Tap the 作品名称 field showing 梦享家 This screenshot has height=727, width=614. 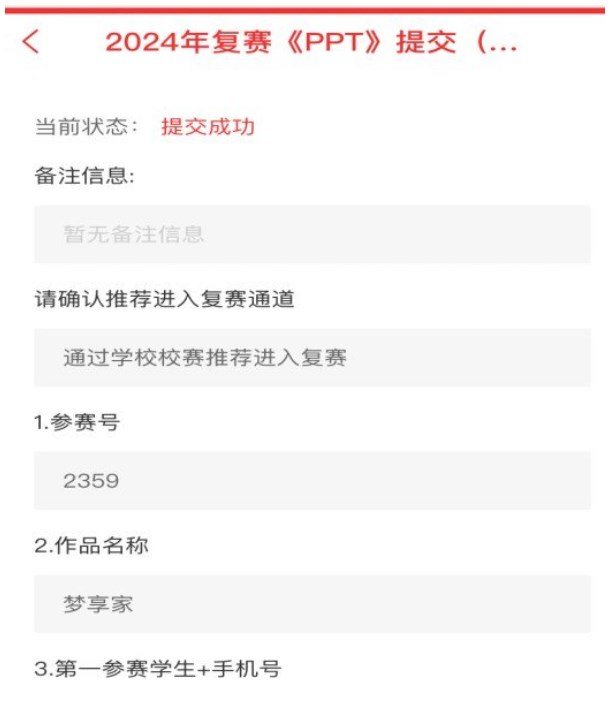click(x=311, y=604)
